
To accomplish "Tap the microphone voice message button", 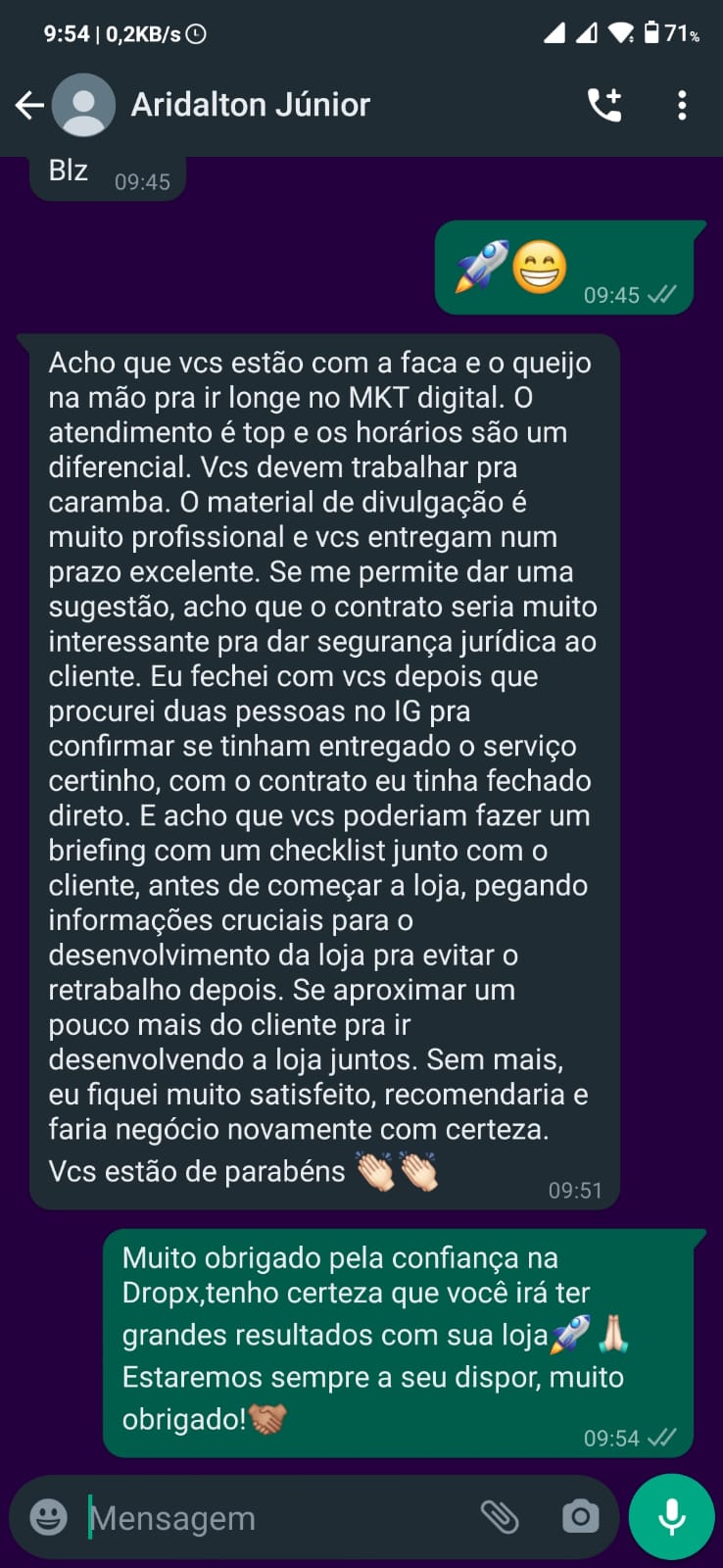I will tap(671, 1517).
